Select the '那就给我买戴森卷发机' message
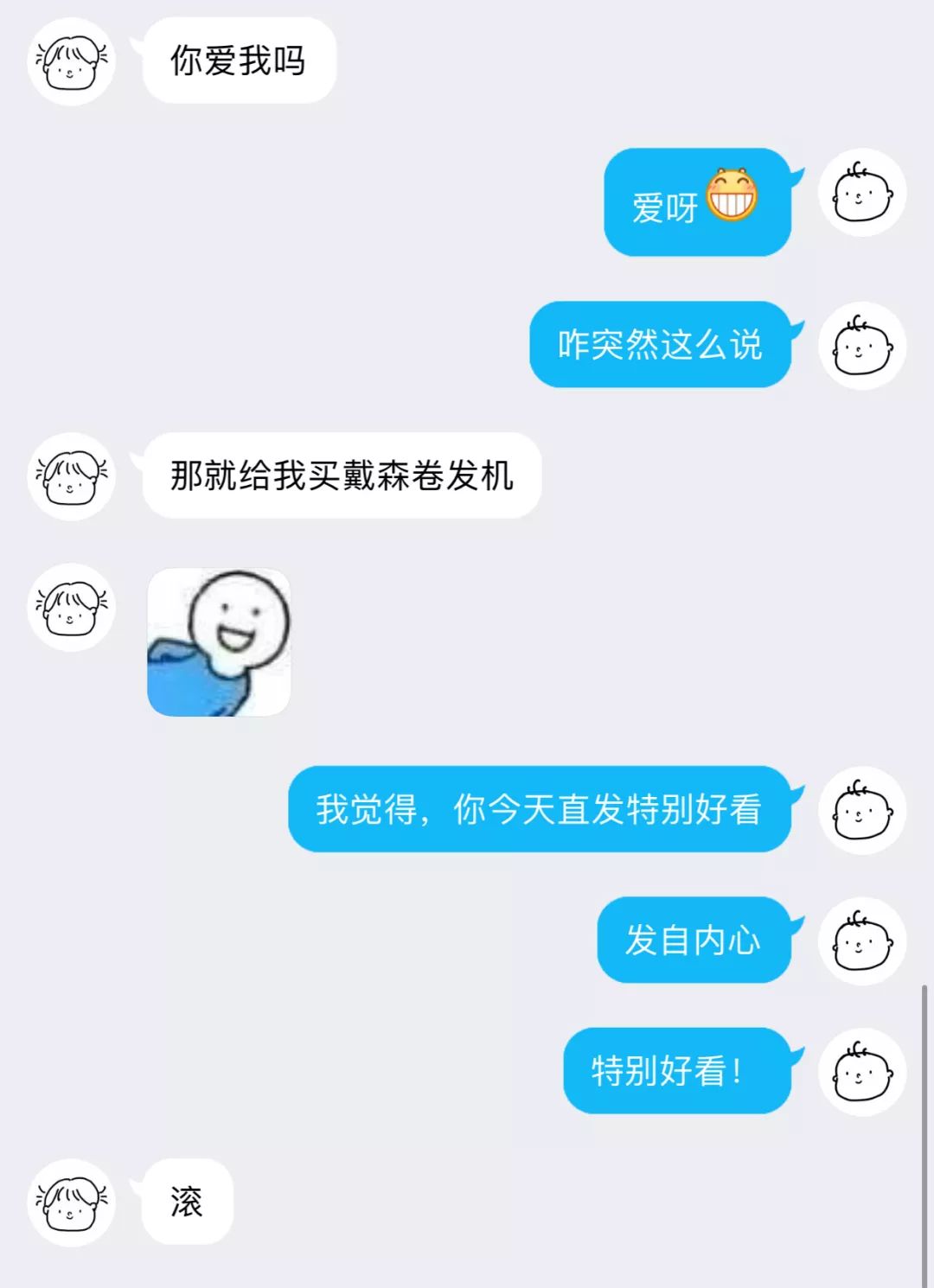The width and height of the screenshot is (934, 1288). [342, 475]
